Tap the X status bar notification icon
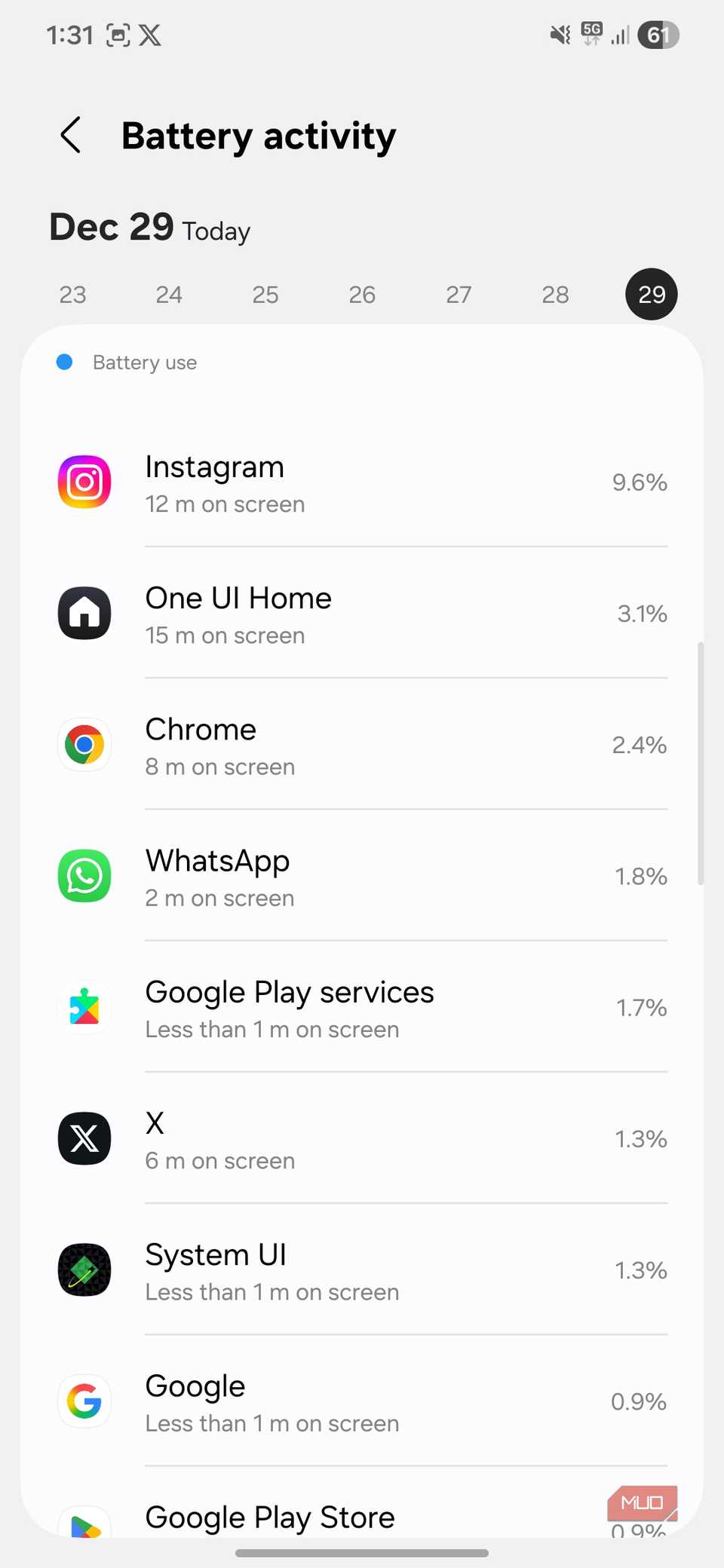 151,35
